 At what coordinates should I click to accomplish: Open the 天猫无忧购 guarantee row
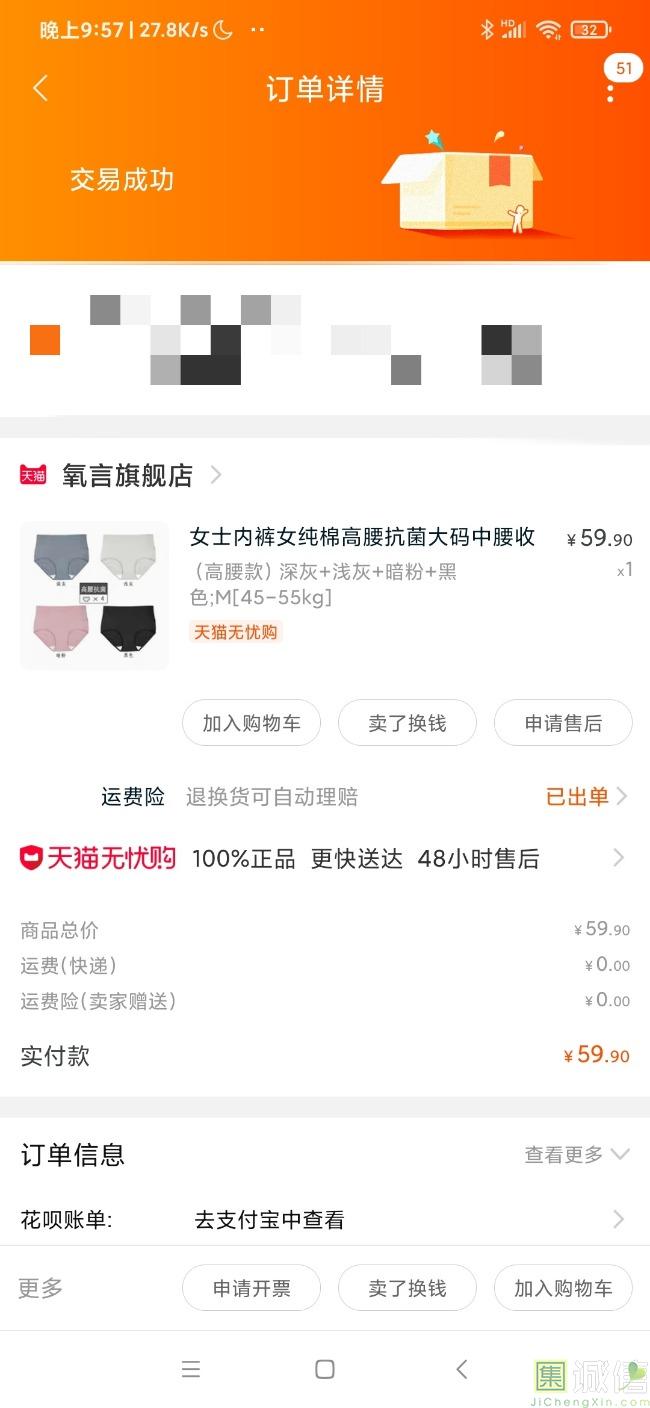[325, 858]
